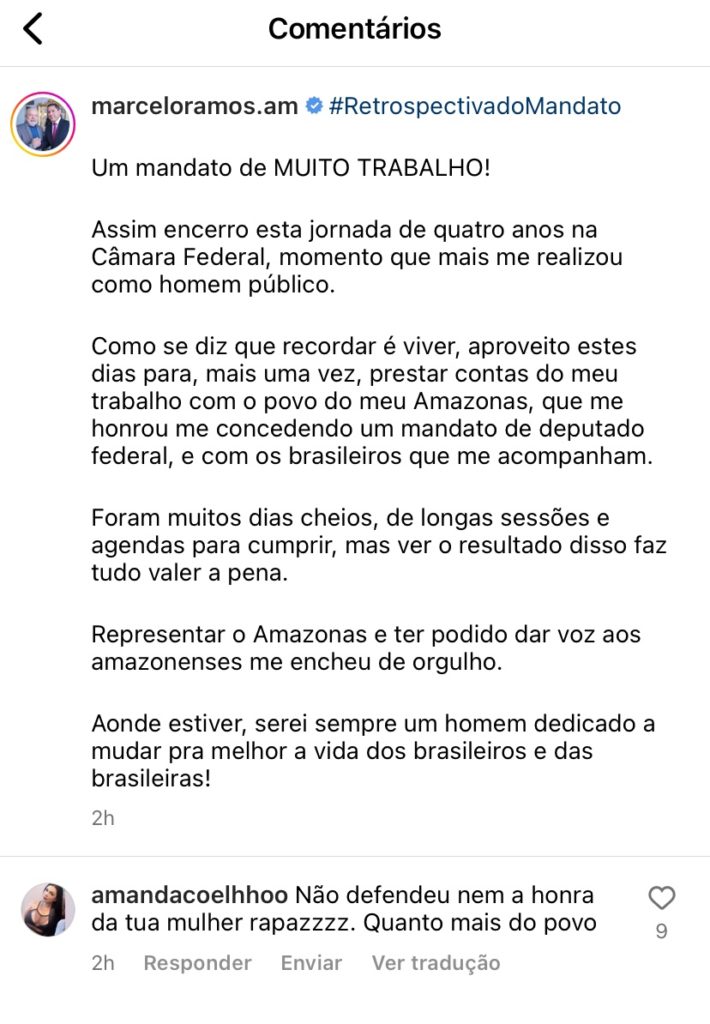Tap Ver tradução under amandacoelhhoo's comment
The image size is (710, 1024).
click(x=436, y=963)
